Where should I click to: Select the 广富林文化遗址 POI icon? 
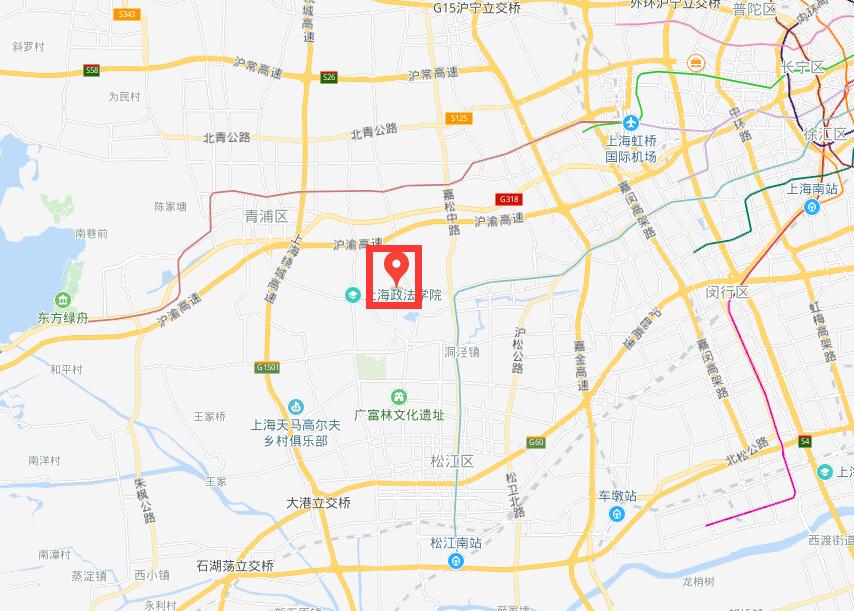(399, 396)
